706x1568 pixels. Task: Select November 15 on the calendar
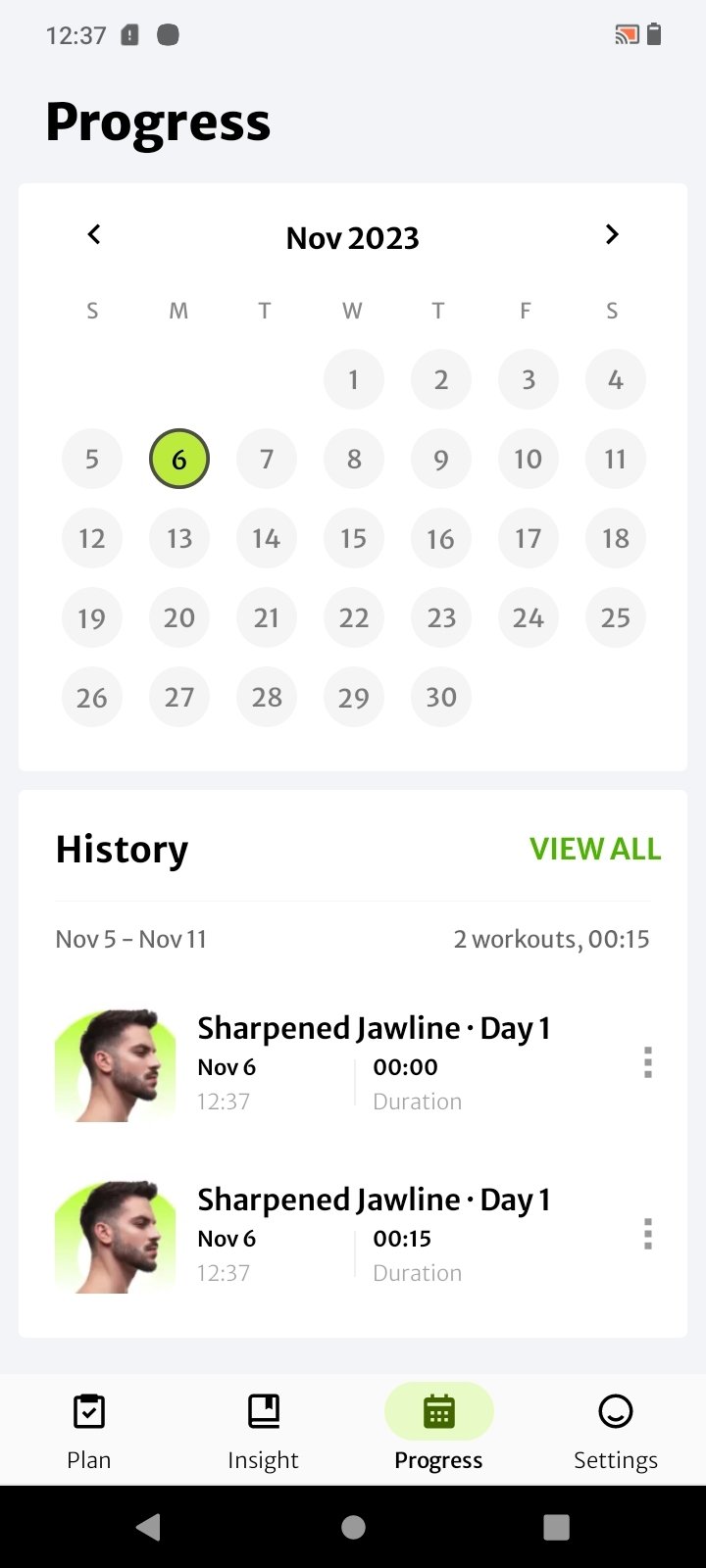353,538
